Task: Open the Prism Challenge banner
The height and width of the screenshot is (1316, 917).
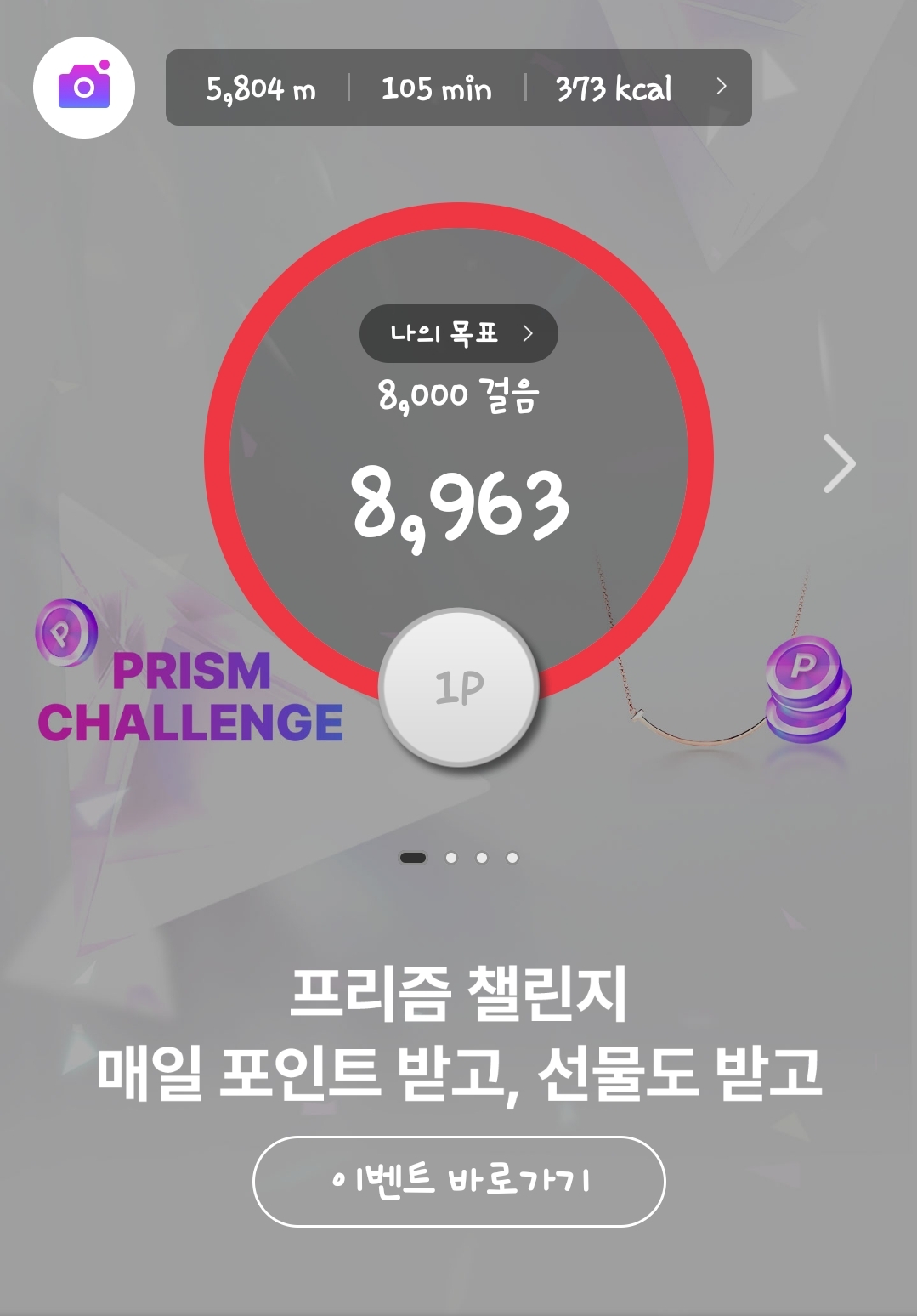Action: (191, 695)
